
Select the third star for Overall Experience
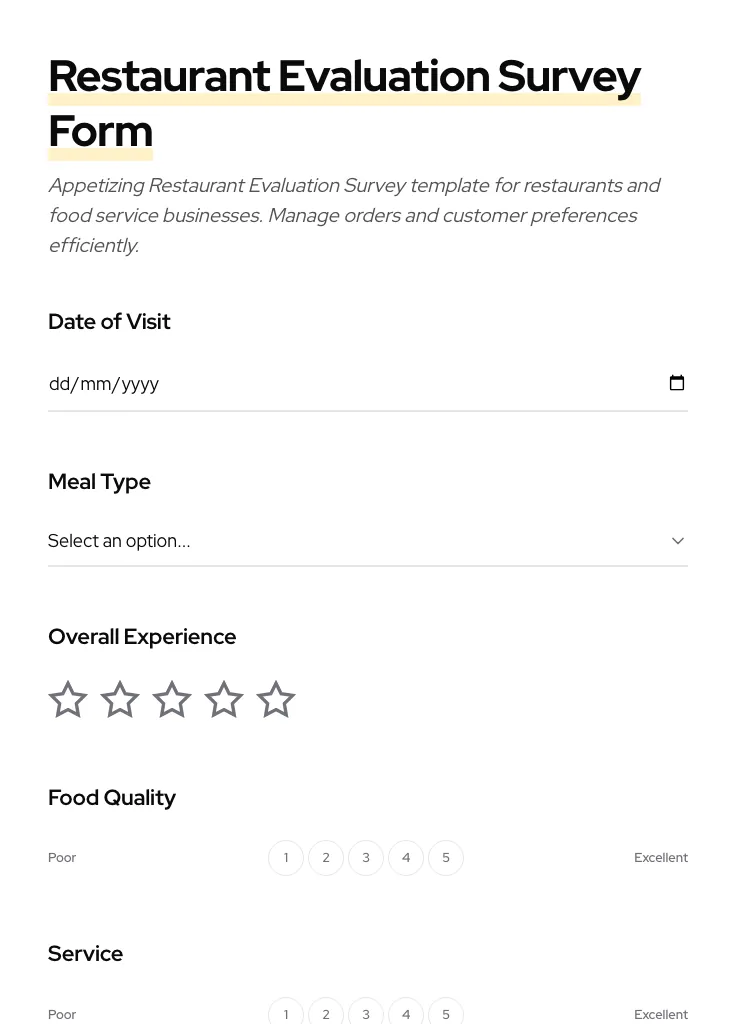pyautogui.click(x=171, y=699)
